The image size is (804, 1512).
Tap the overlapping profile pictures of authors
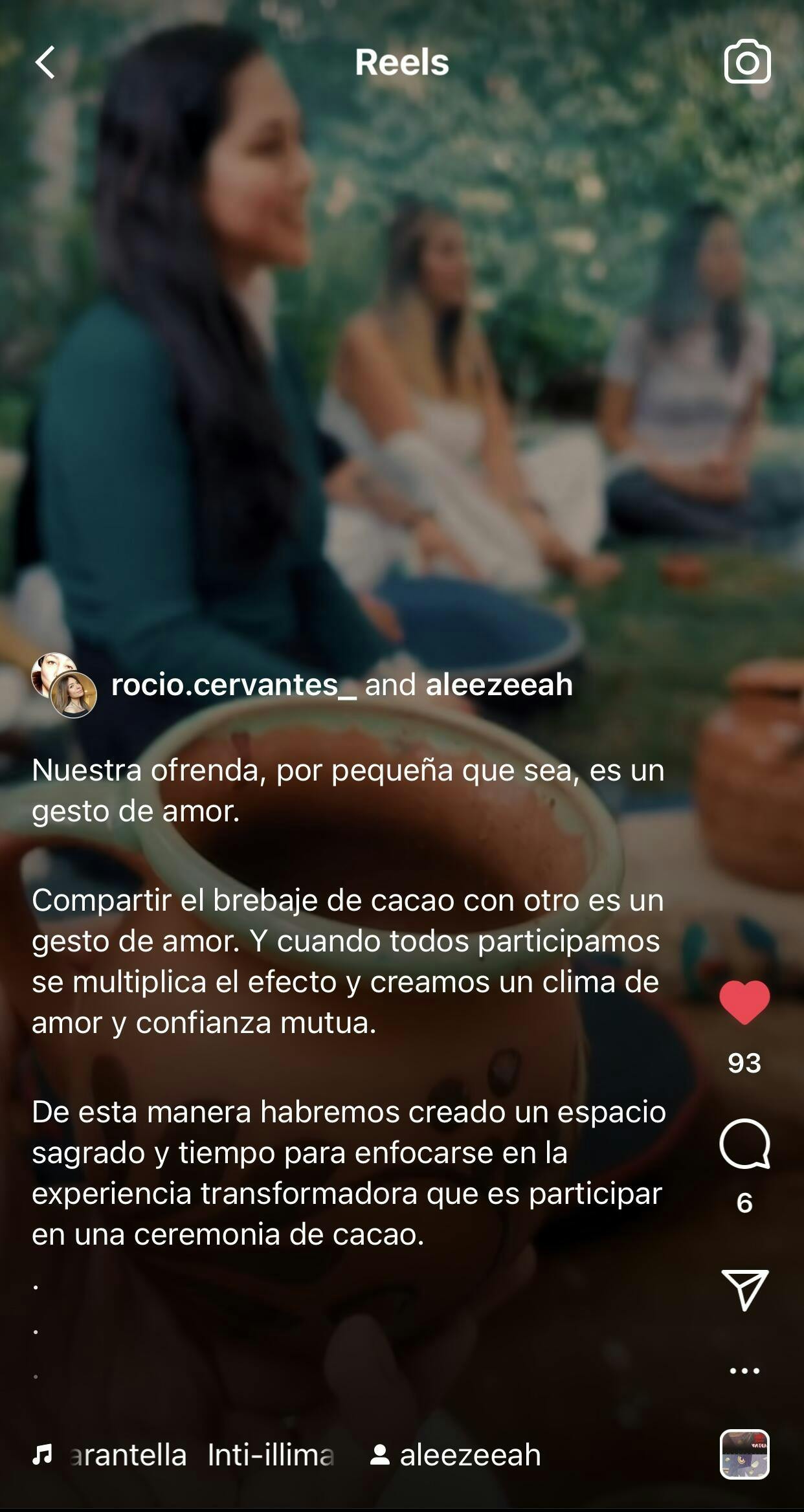(x=64, y=685)
